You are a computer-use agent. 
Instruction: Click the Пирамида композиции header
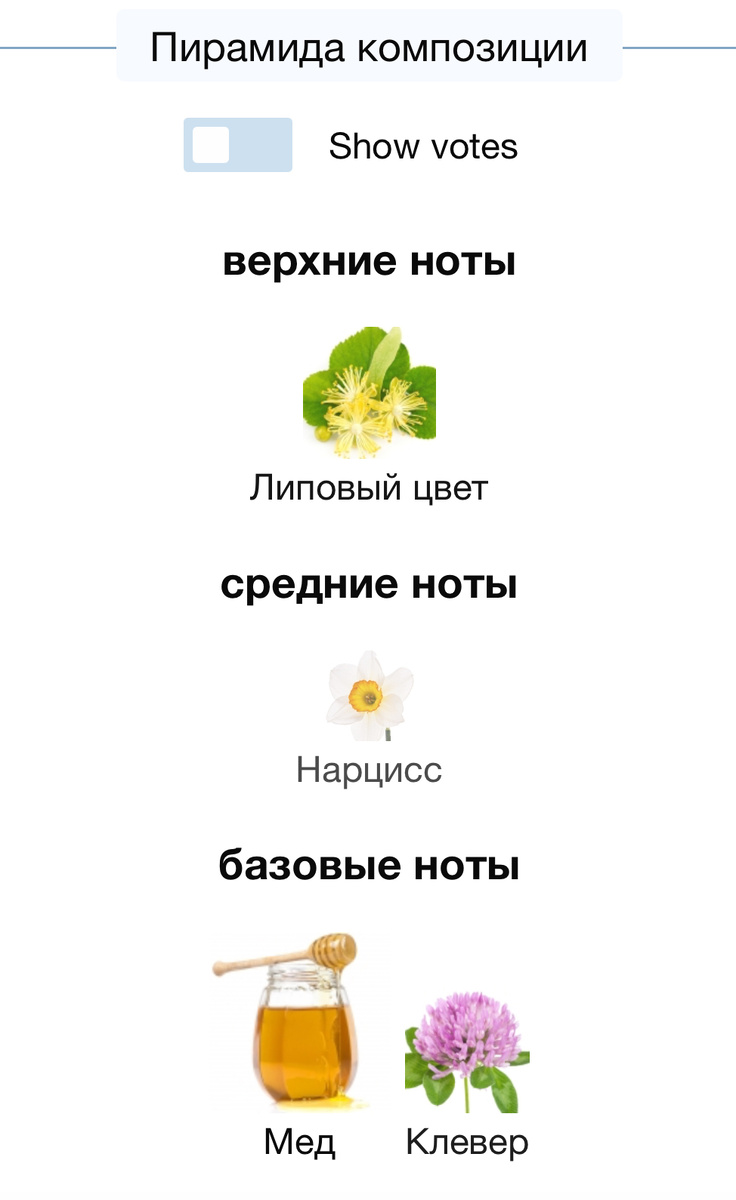tap(368, 43)
